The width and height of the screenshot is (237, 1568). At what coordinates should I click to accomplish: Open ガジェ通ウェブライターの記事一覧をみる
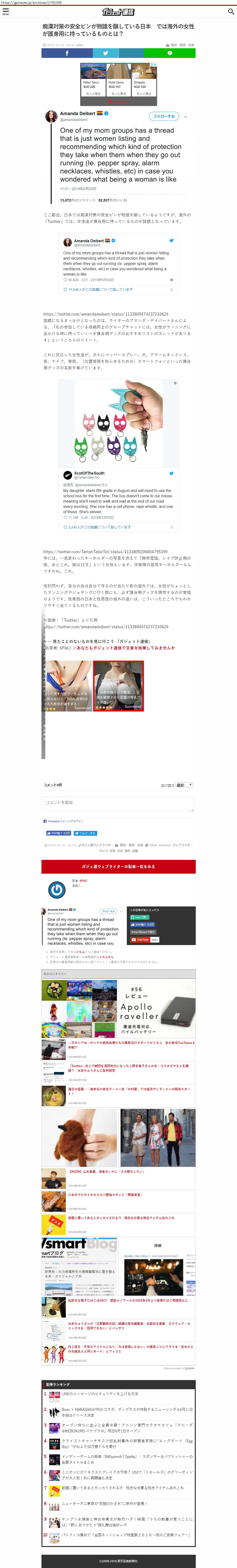pos(119,866)
